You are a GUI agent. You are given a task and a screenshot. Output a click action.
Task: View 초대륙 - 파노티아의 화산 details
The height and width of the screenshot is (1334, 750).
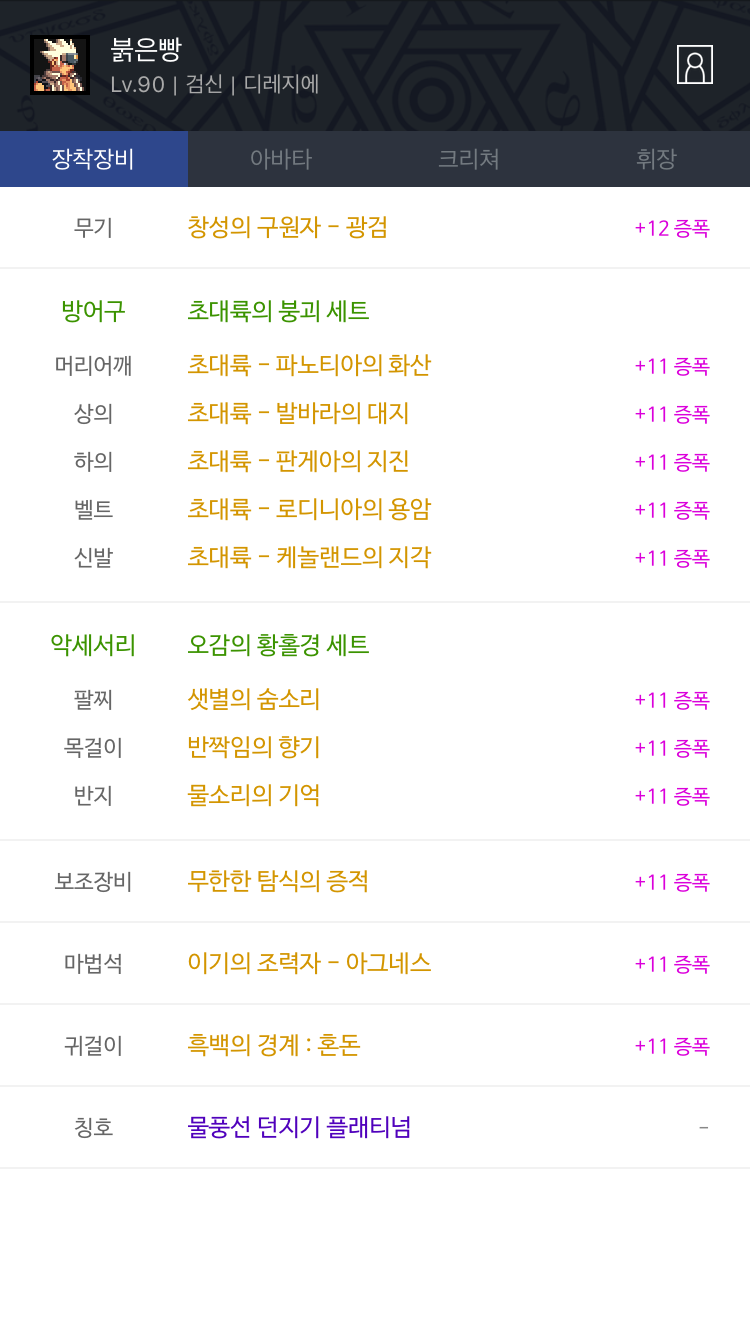pos(308,365)
